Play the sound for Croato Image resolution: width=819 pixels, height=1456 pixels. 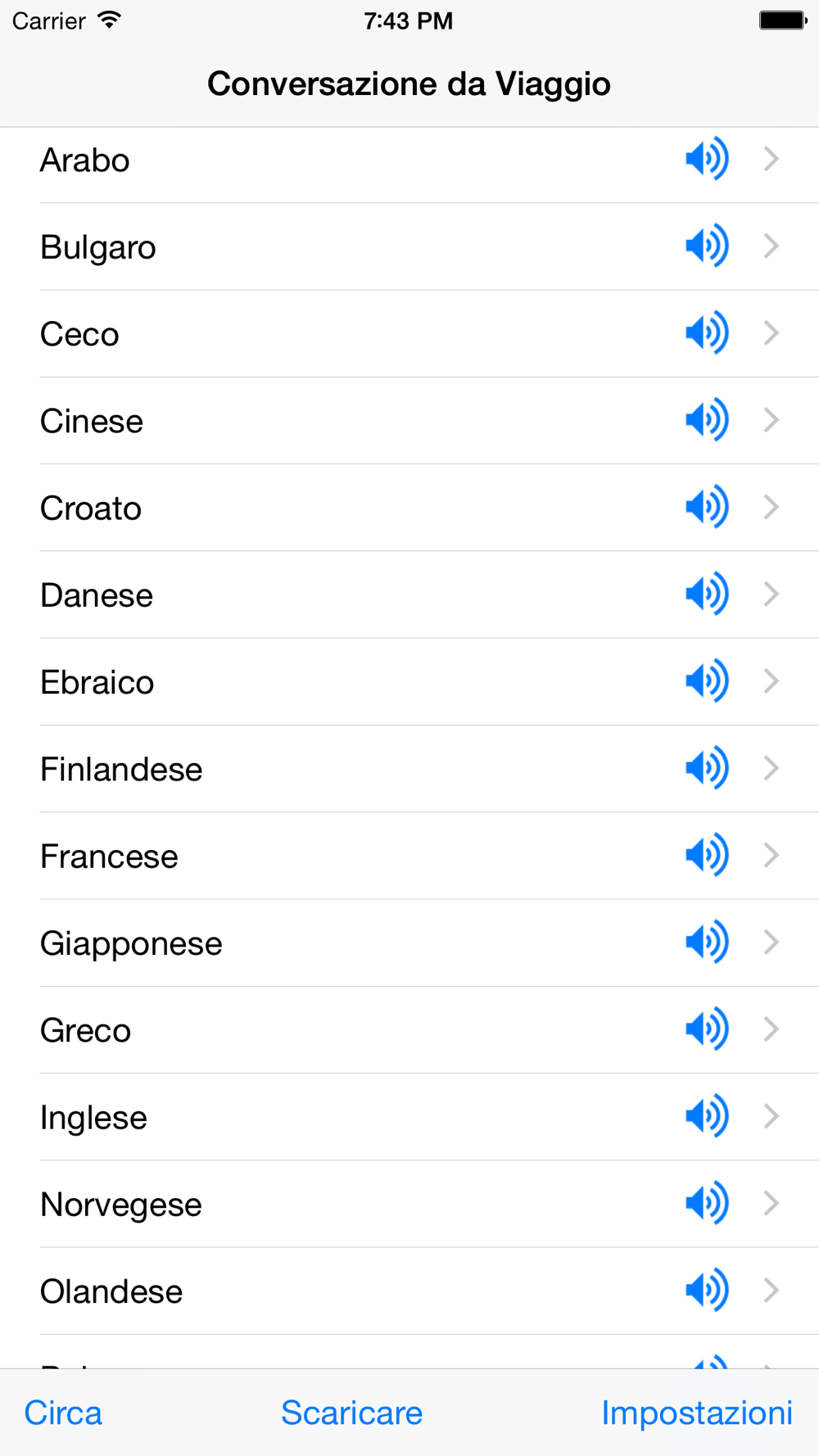[707, 507]
